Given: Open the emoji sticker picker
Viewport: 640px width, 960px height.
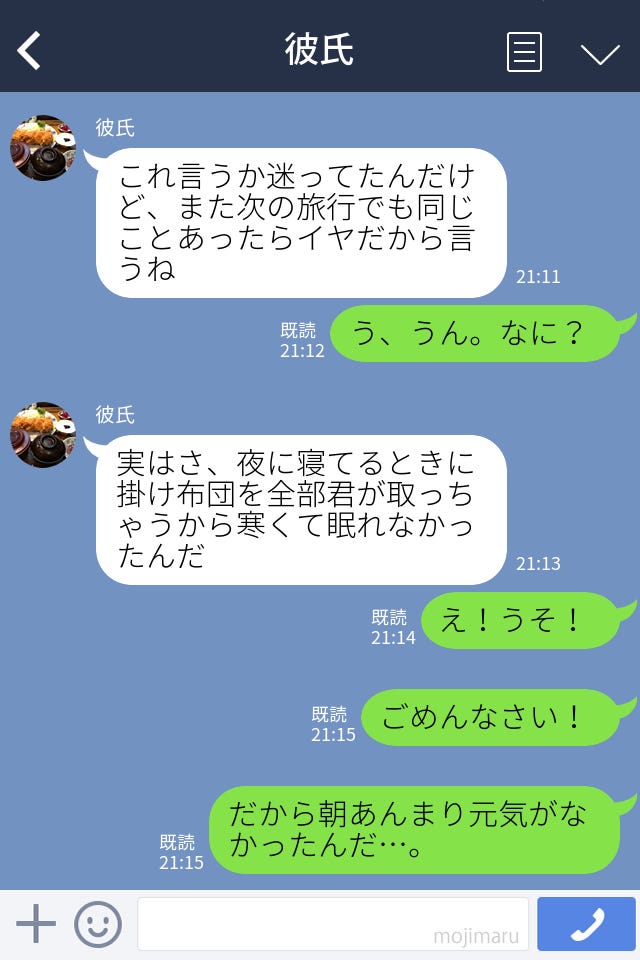Looking at the screenshot, I should [98, 924].
